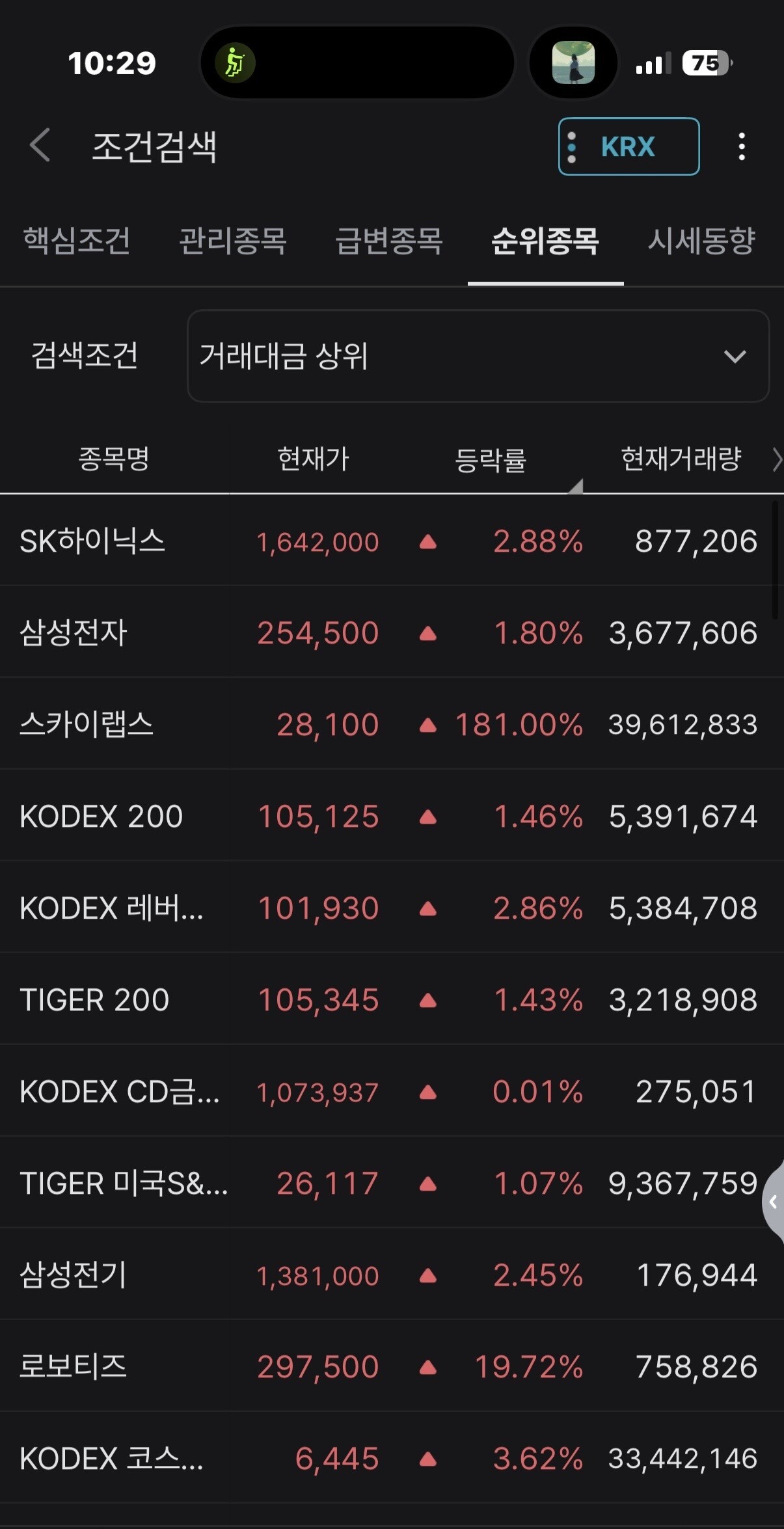Open 로보티즈 stock details
The height and width of the screenshot is (1529, 784).
(x=392, y=1366)
